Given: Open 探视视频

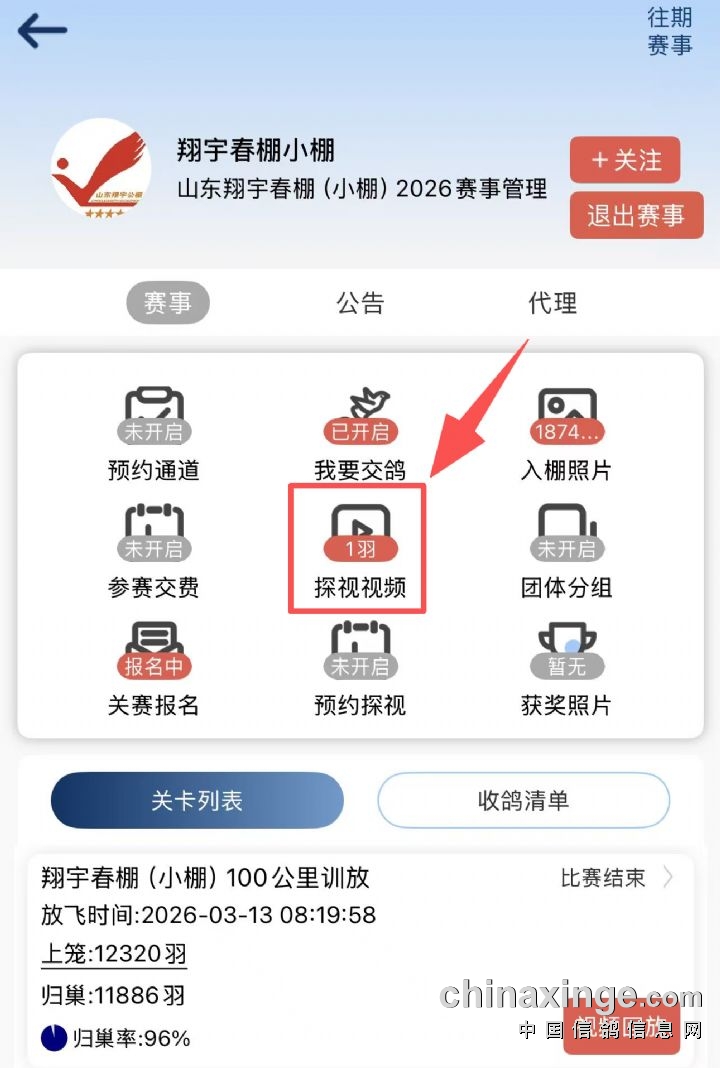Looking at the screenshot, I should click(359, 550).
